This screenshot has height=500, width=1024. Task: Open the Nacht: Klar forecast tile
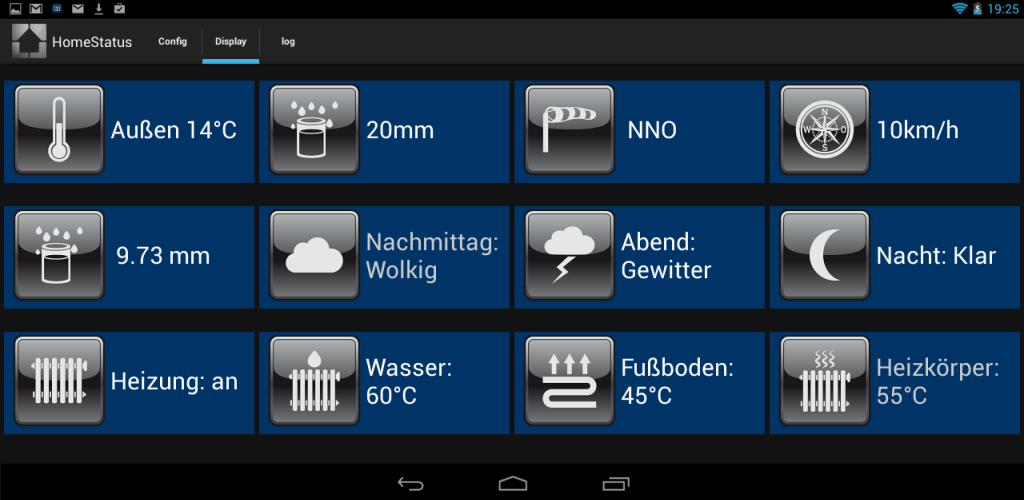[895, 256]
